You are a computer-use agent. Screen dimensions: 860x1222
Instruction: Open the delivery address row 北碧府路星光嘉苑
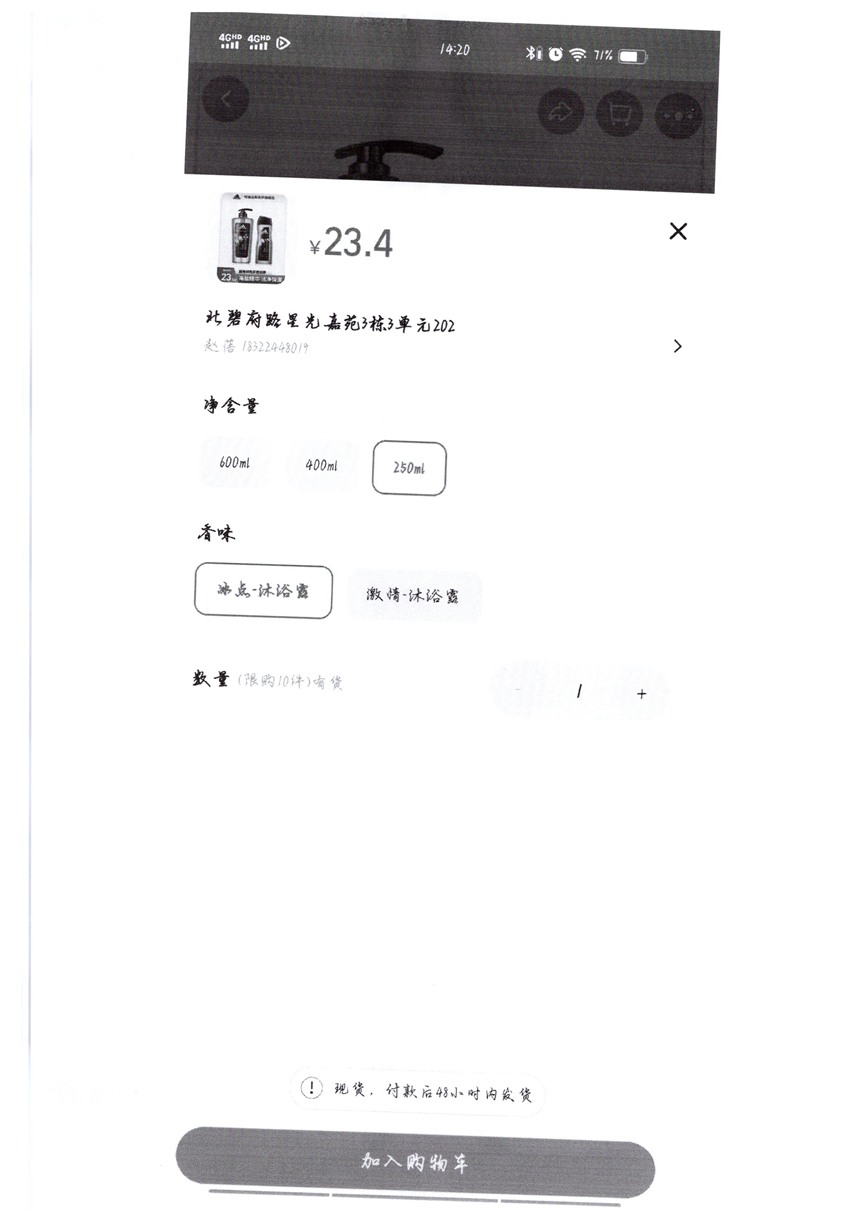tap(440, 333)
